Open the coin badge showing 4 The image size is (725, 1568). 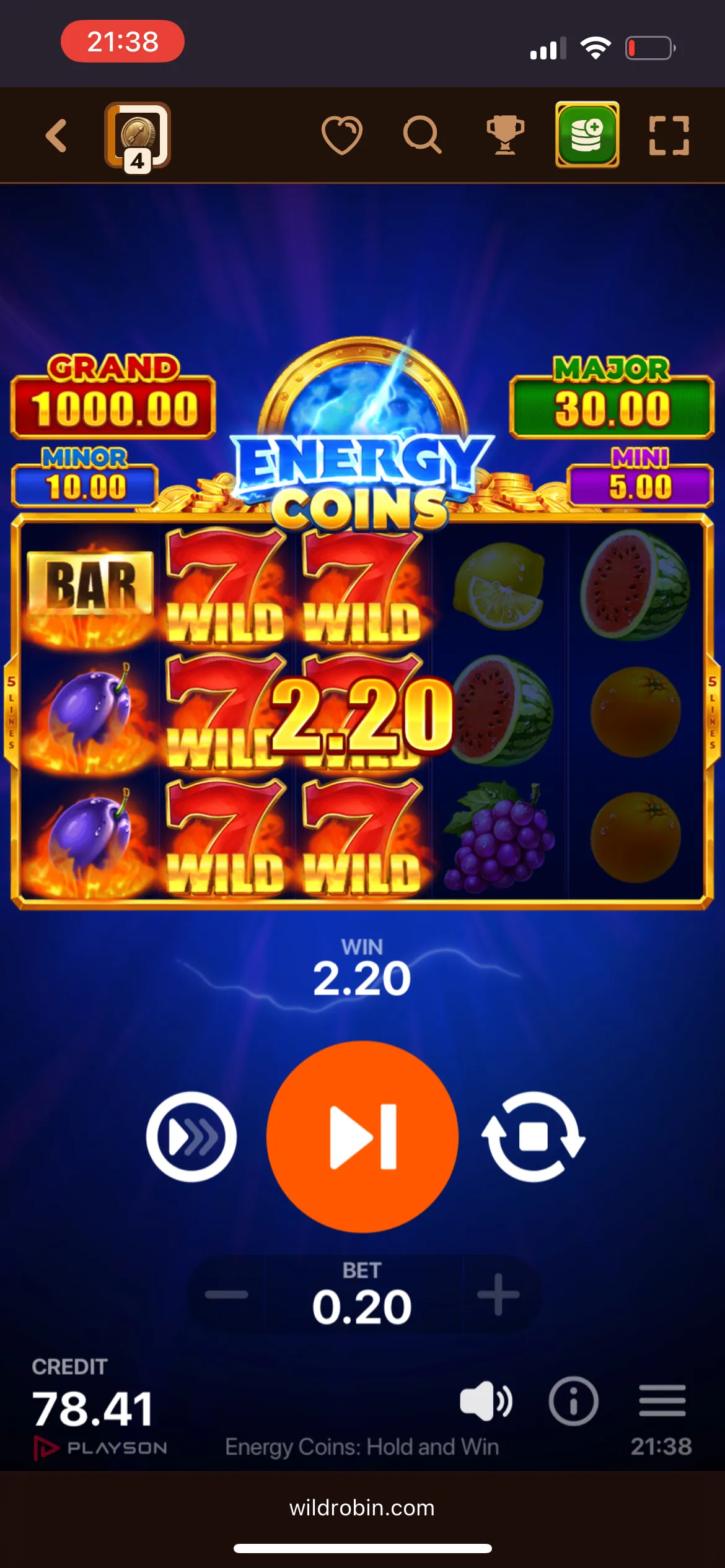click(x=138, y=136)
